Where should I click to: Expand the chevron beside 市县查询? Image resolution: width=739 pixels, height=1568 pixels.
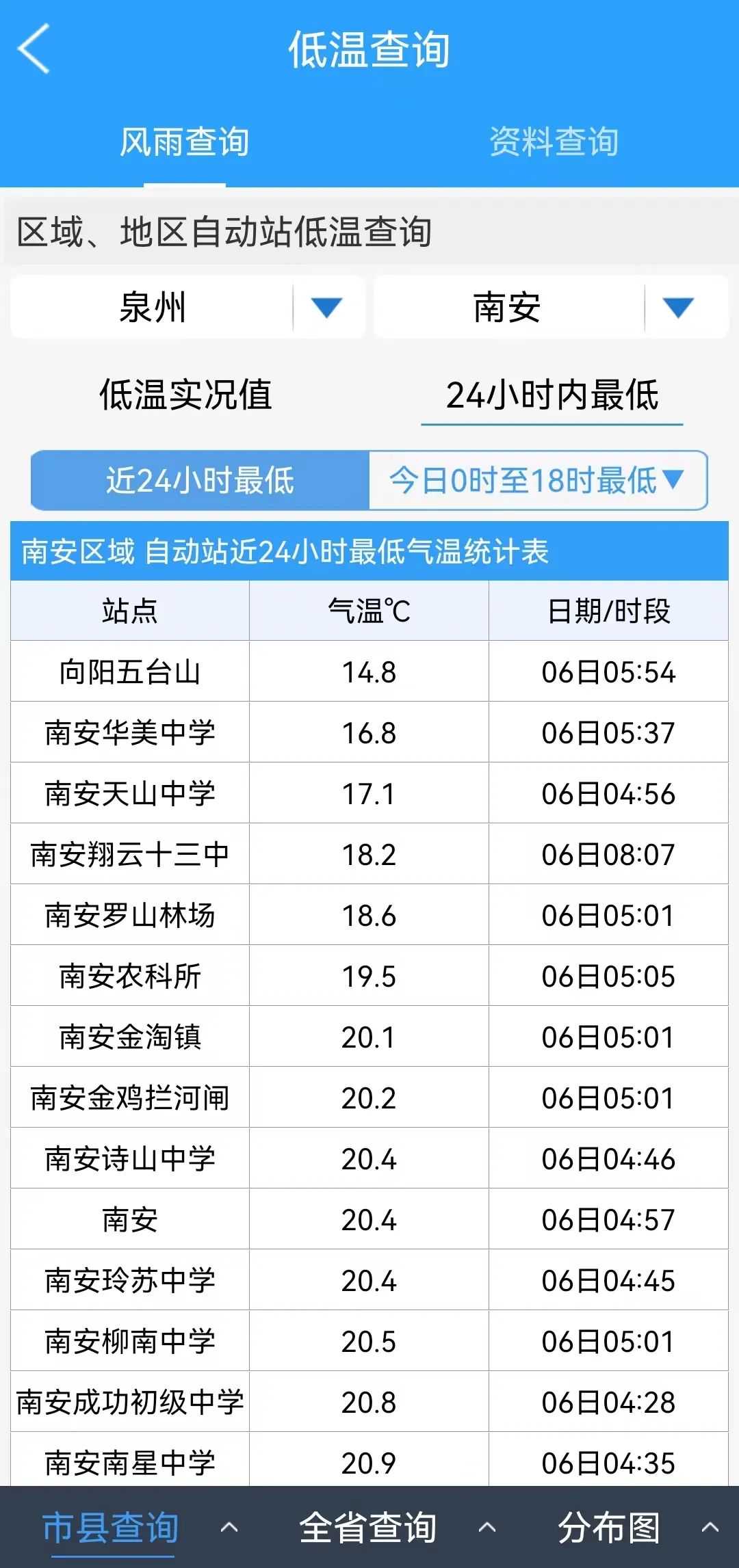[230, 1525]
